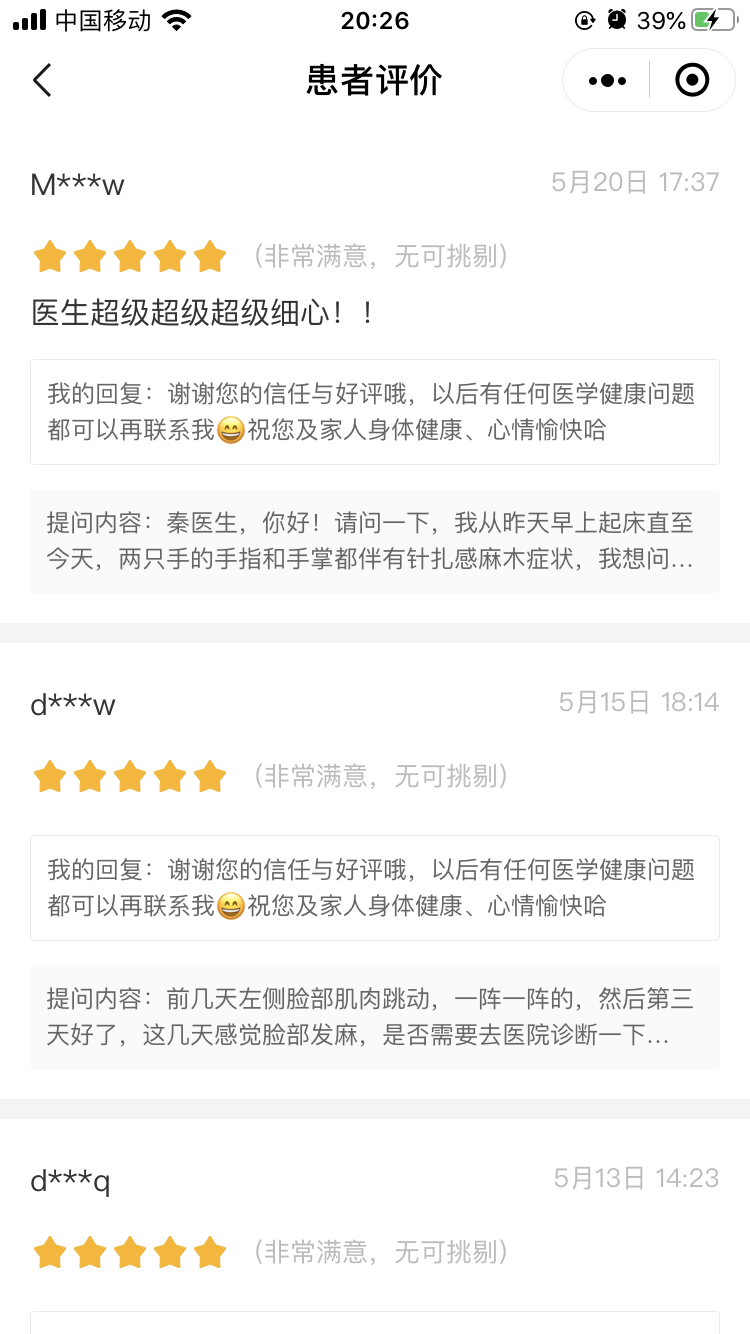Viewport: 750px width, 1334px height.
Task: Tap the middle star in d***q's rating
Action: tap(130, 1251)
